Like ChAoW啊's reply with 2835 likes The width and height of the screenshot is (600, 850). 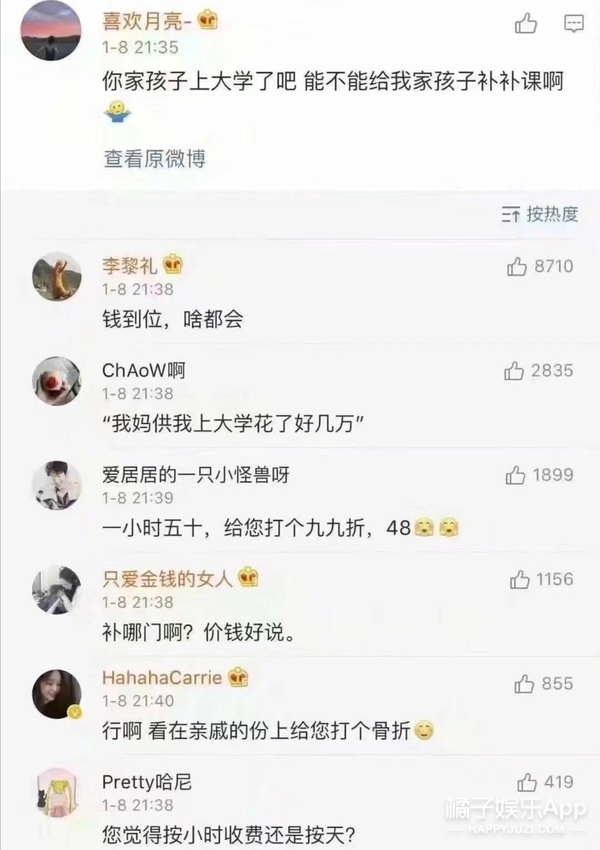515,371
